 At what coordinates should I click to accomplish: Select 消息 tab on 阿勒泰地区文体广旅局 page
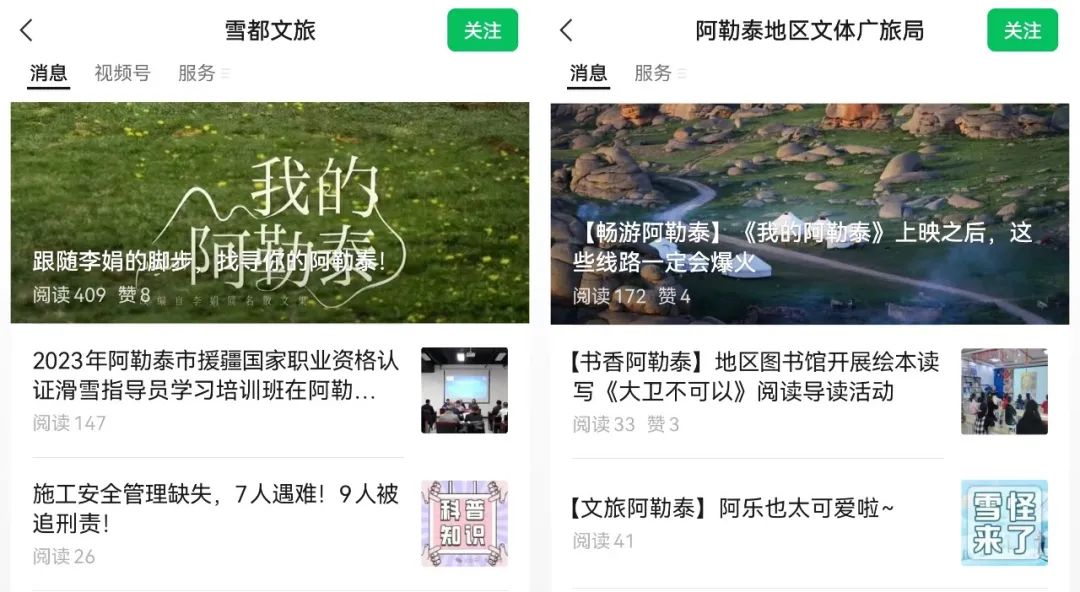588,73
